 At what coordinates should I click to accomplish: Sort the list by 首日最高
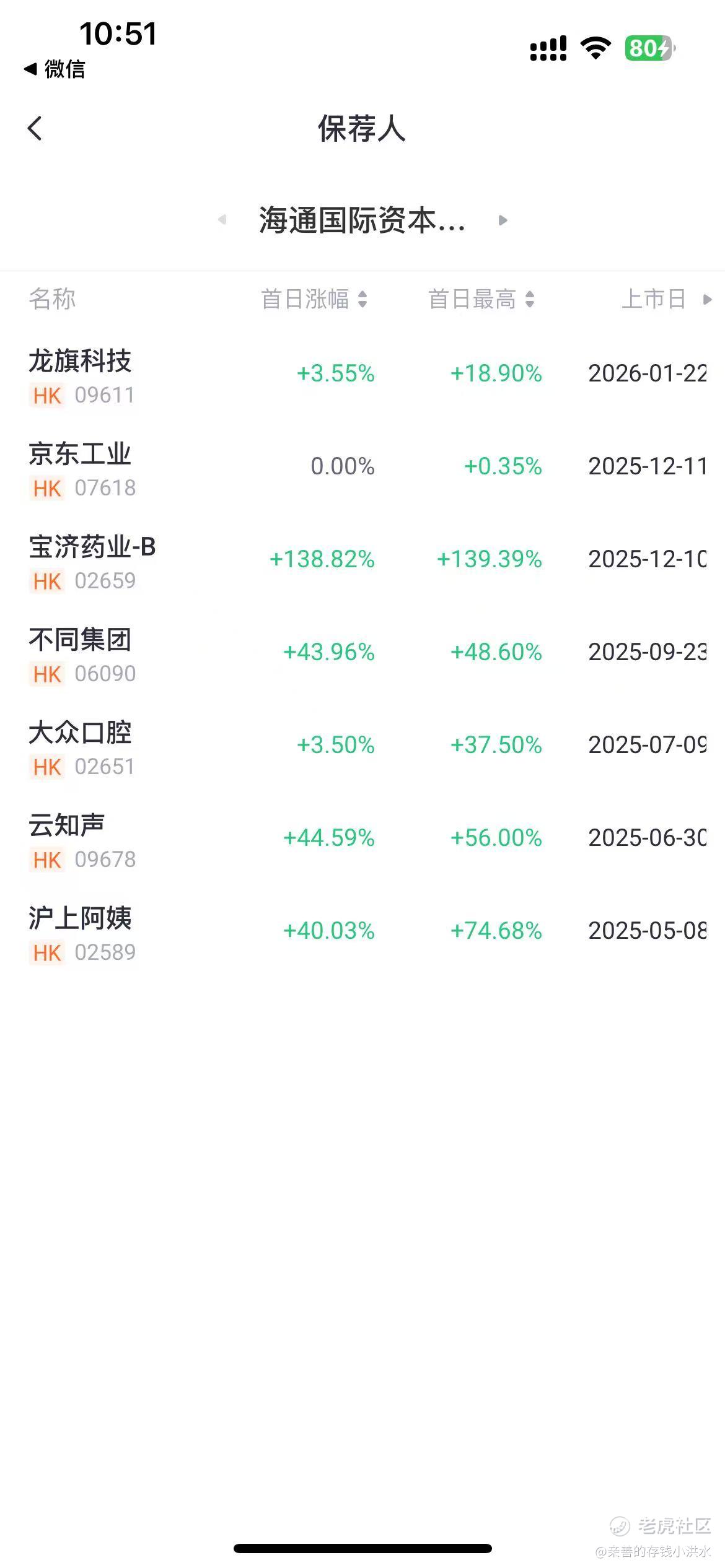click(x=481, y=300)
